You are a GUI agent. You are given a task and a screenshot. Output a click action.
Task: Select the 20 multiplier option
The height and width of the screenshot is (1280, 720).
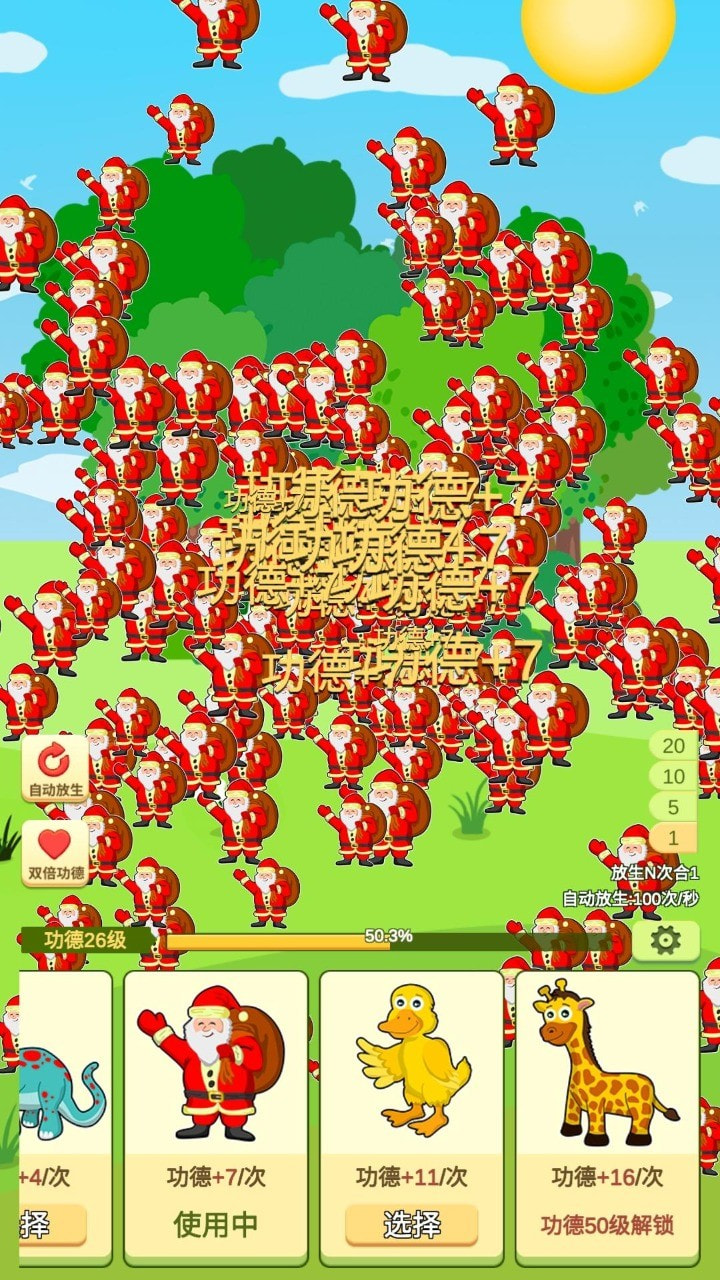[674, 745]
